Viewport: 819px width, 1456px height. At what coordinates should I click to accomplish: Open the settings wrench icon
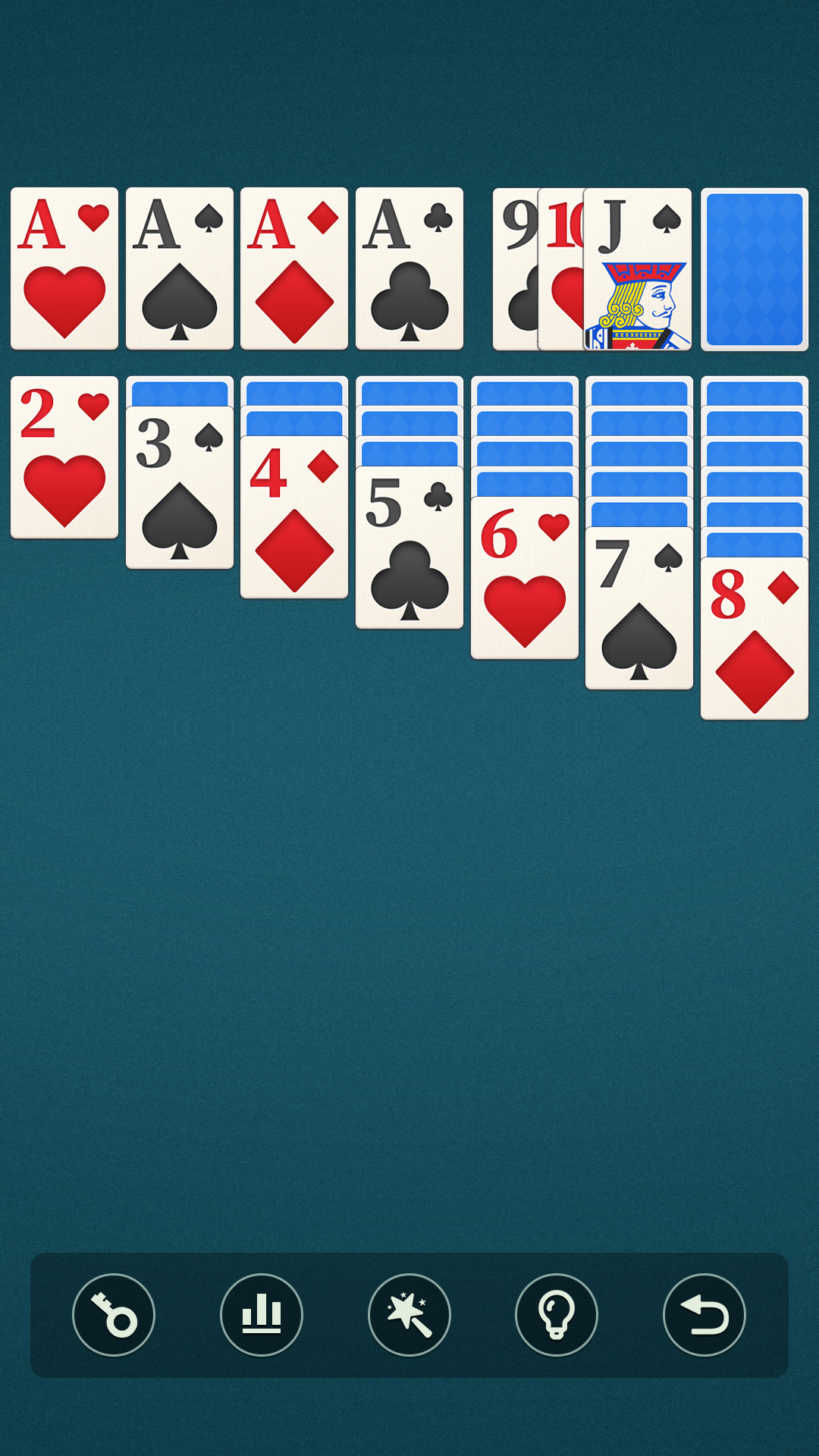click(x=114, y=1314)
